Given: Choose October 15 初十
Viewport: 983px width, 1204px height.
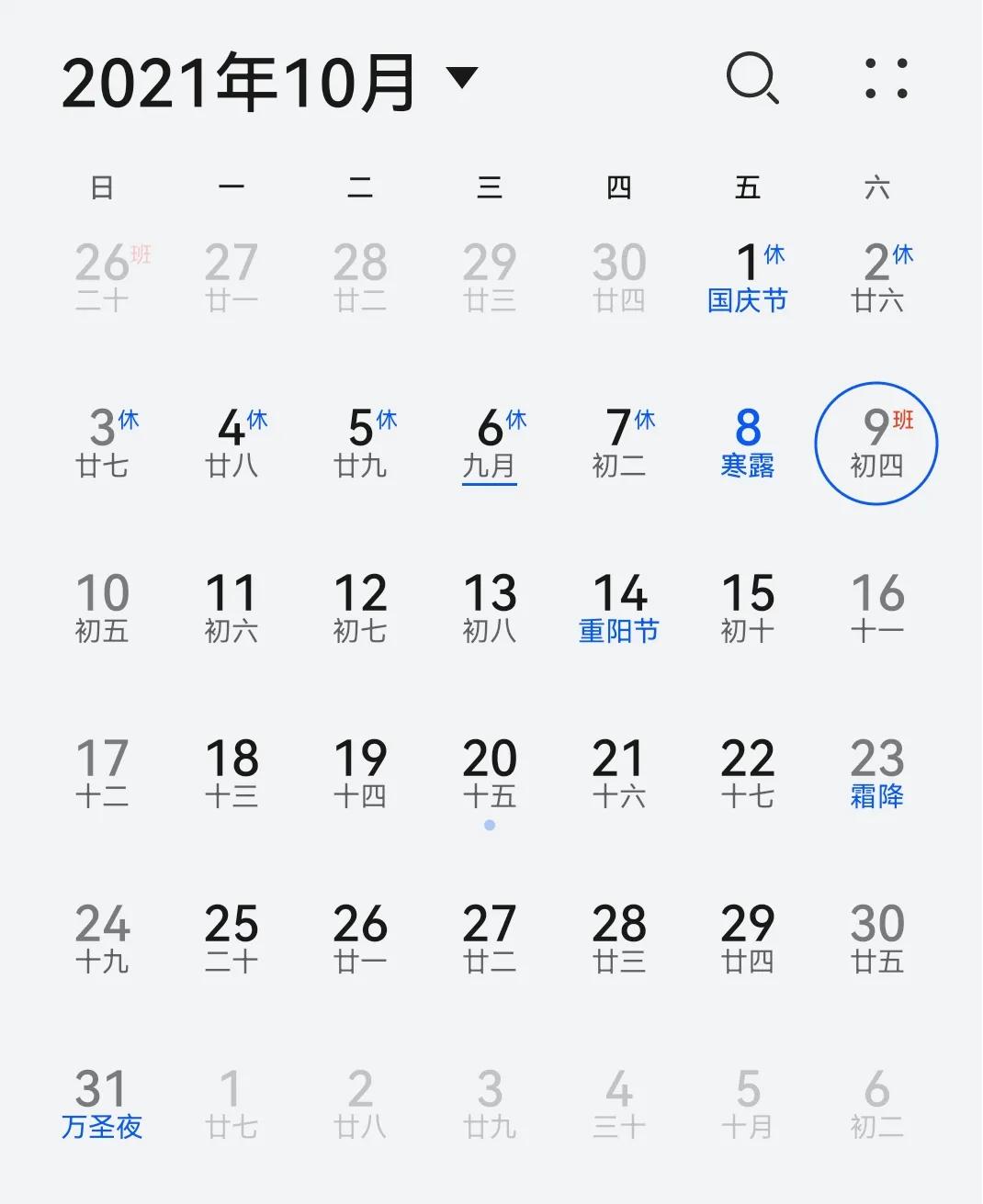Looking at the screenshot, I should (x=748, y=608).
